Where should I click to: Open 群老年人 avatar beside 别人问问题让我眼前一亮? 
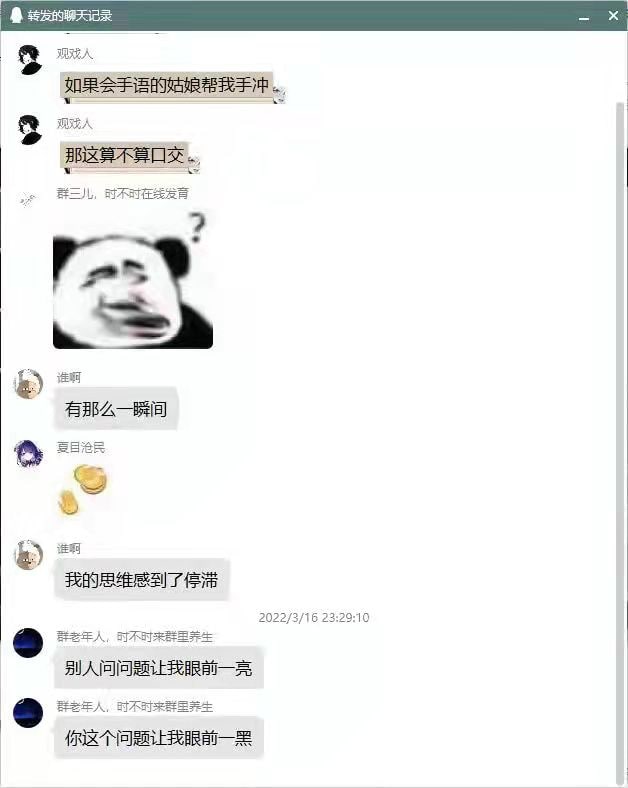coord(28,642)
